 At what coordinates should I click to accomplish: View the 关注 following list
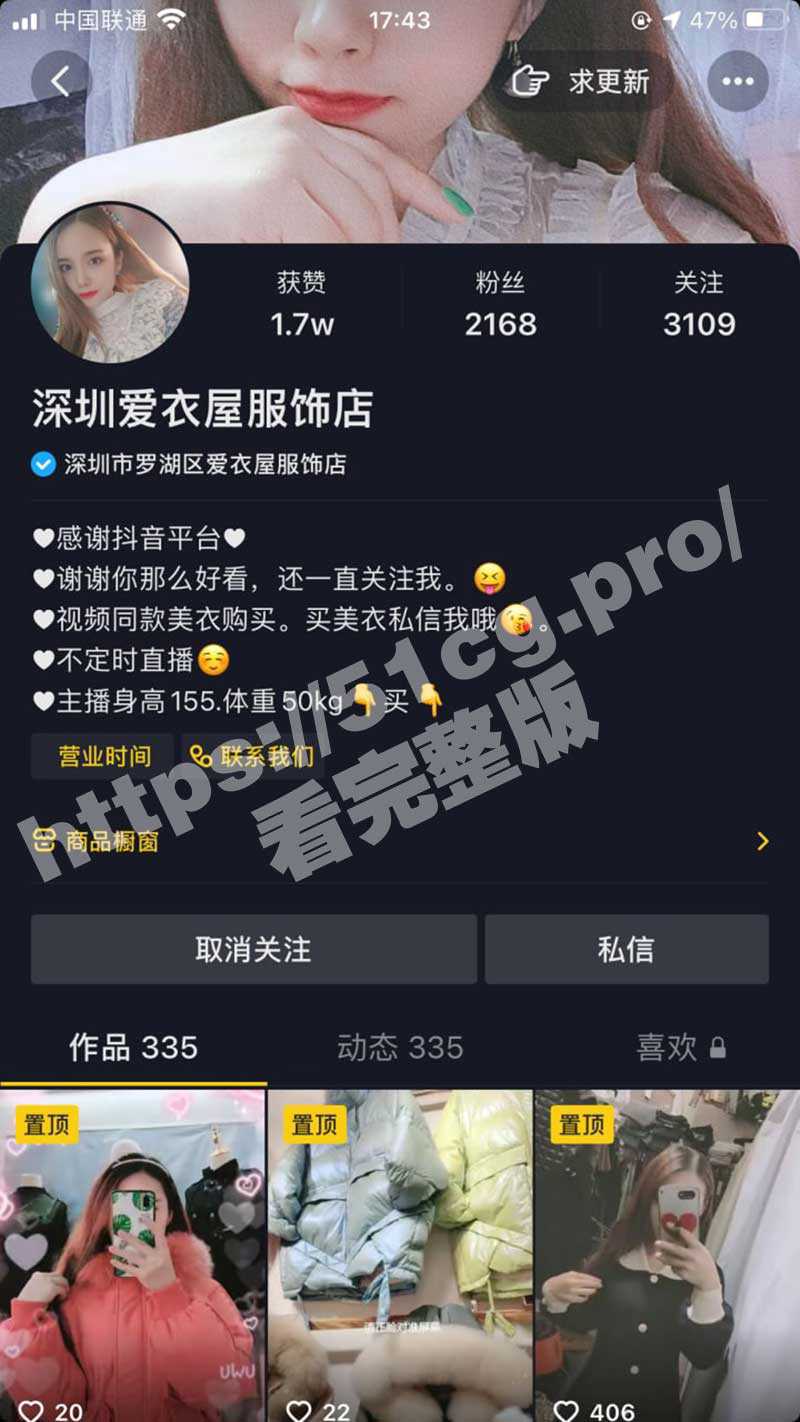coord(698,305)
